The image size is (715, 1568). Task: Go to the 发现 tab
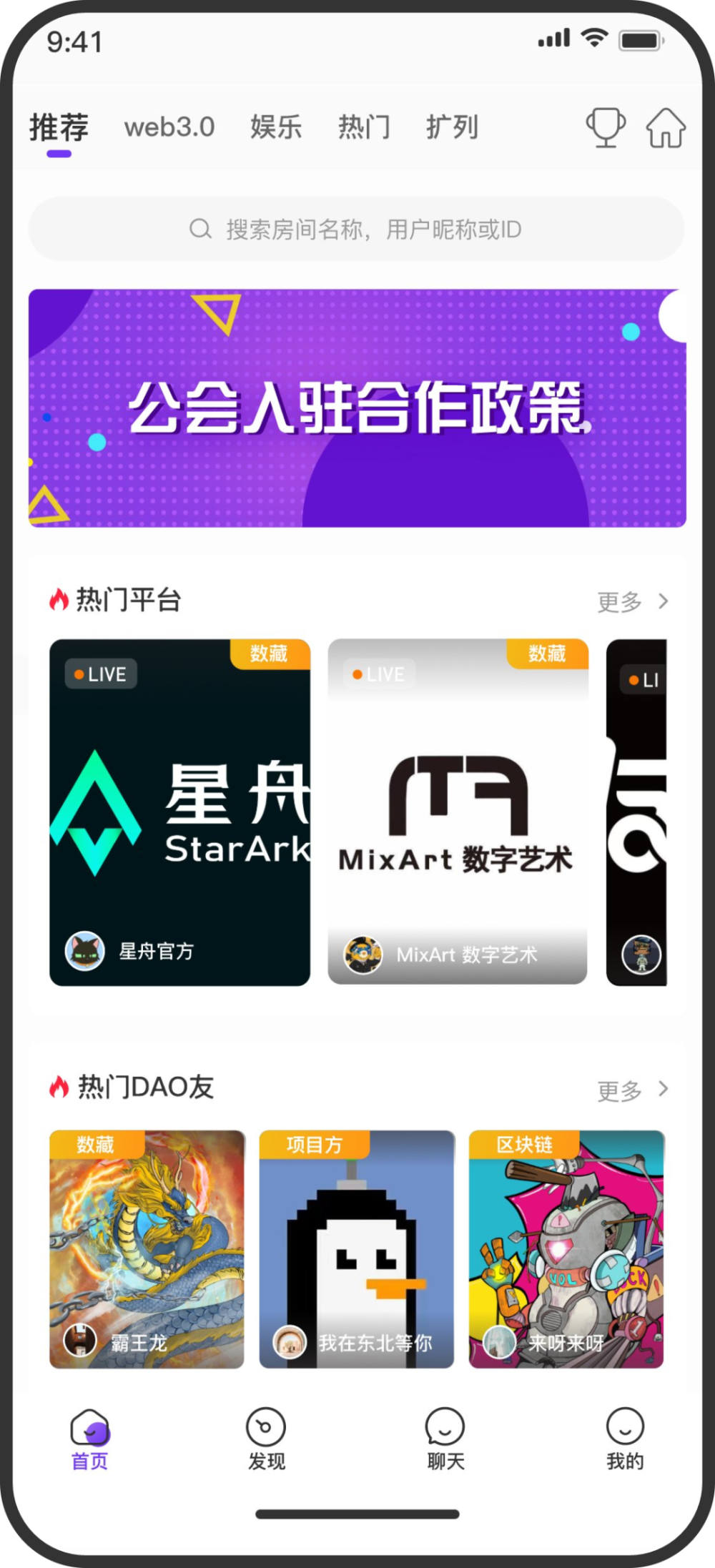click(266, 1439)
